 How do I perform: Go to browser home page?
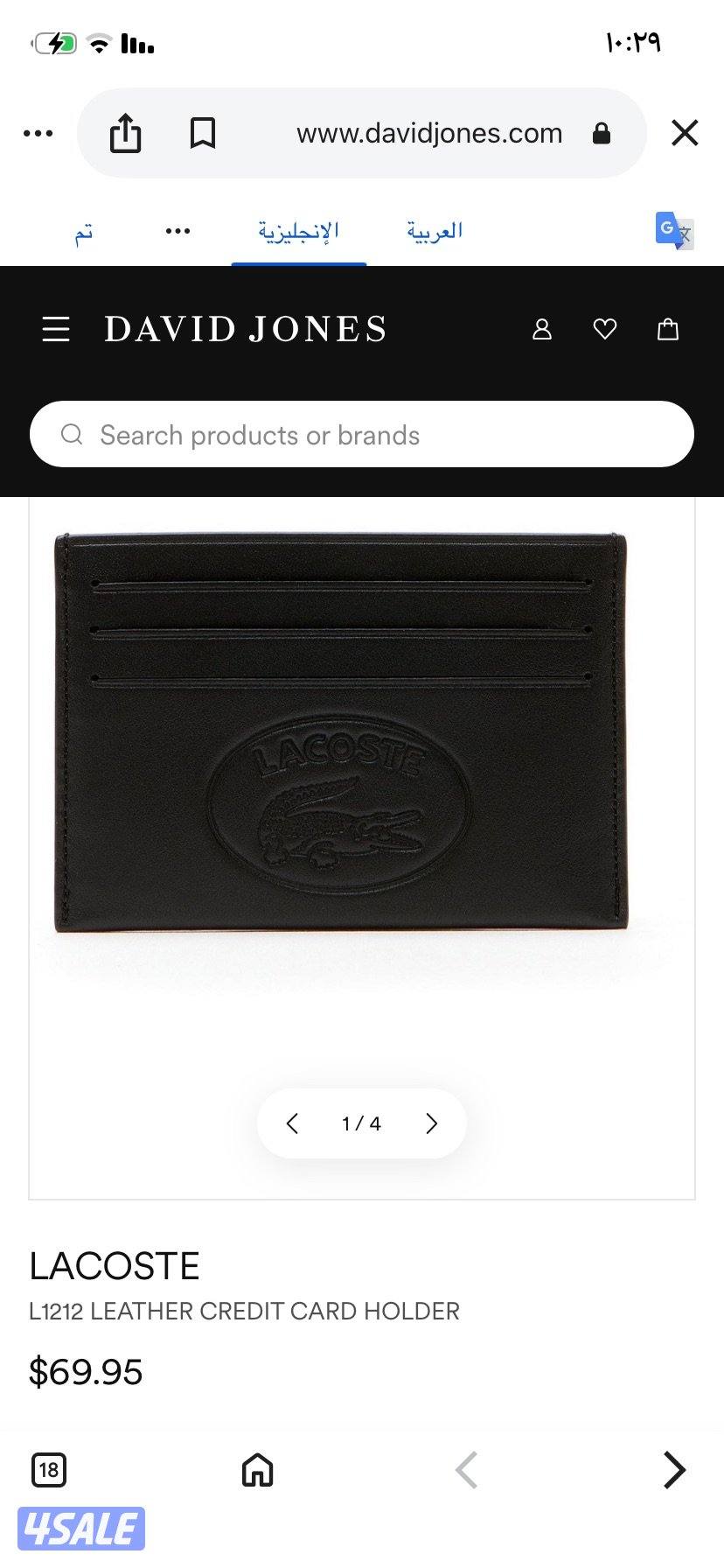point(257,1470)
